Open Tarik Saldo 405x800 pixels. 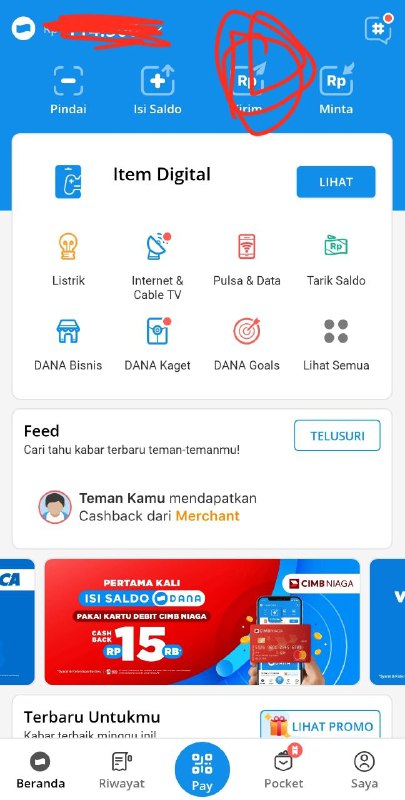click(336, 259)
